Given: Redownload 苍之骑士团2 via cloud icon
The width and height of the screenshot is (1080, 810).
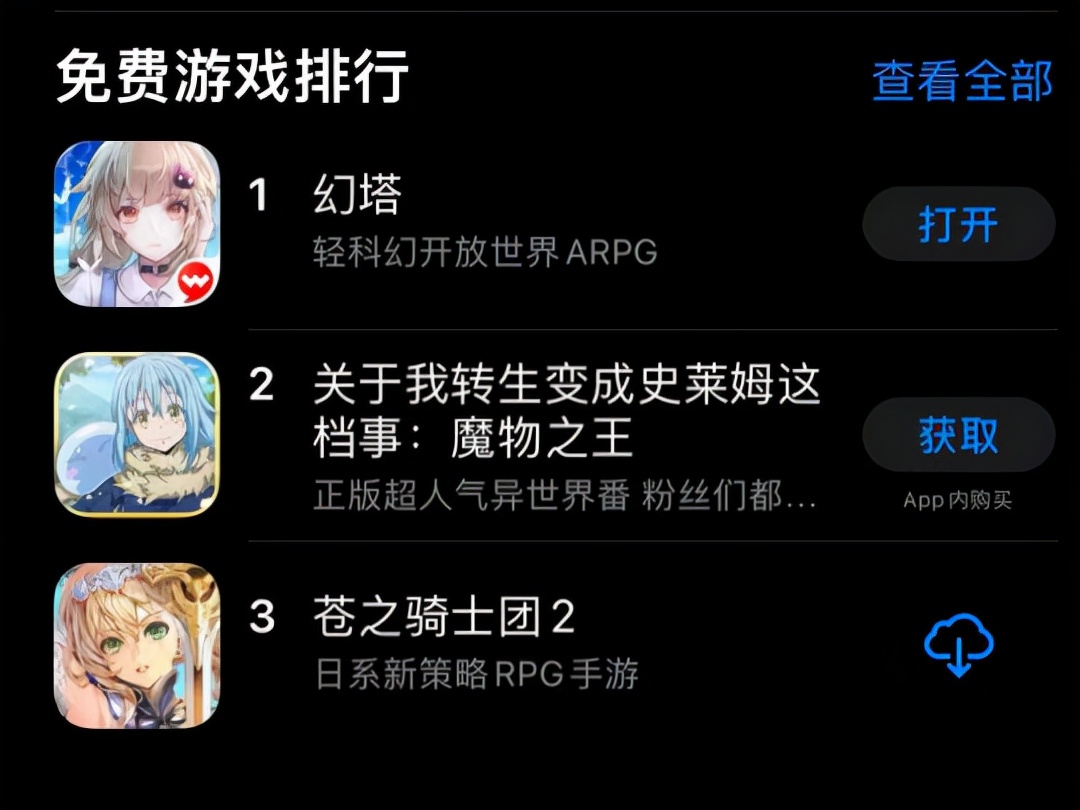Looking at the screenshot, I should pos(958,646).
